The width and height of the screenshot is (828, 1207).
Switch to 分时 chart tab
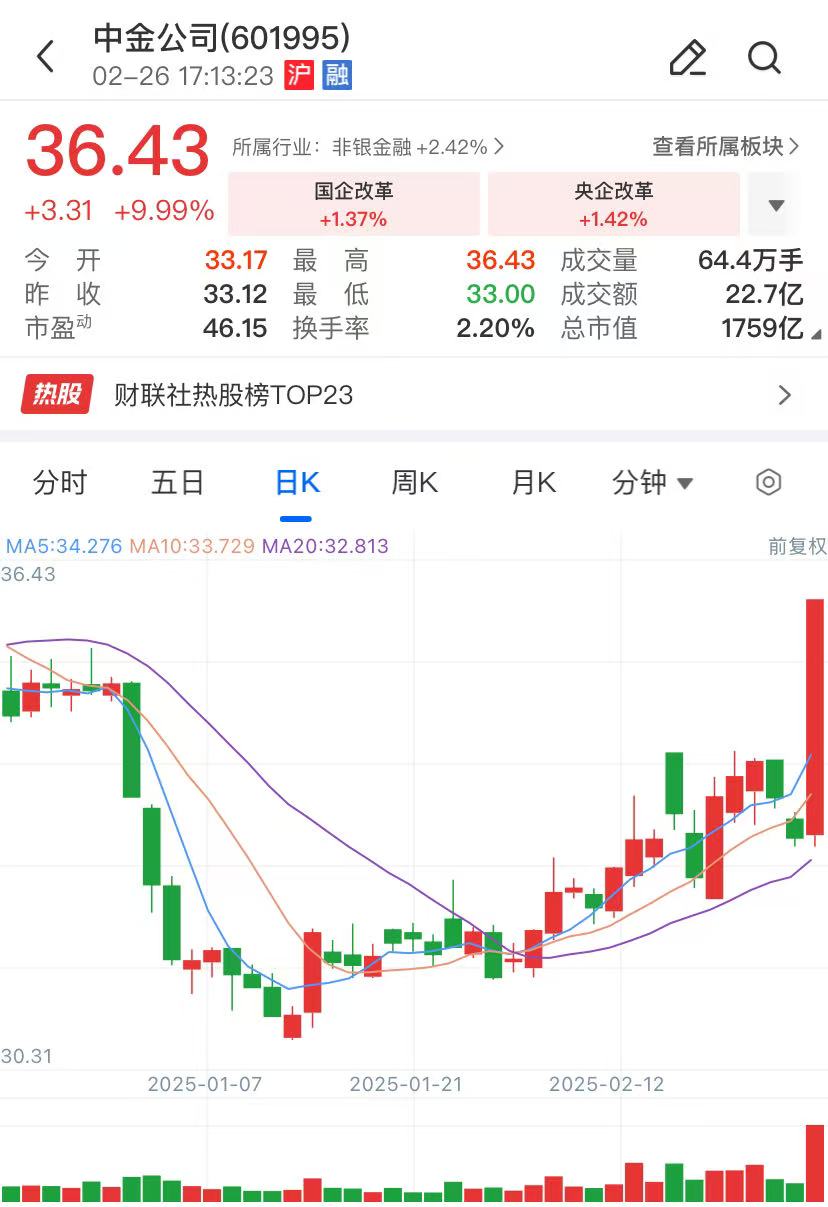click(x=60, y=483)
